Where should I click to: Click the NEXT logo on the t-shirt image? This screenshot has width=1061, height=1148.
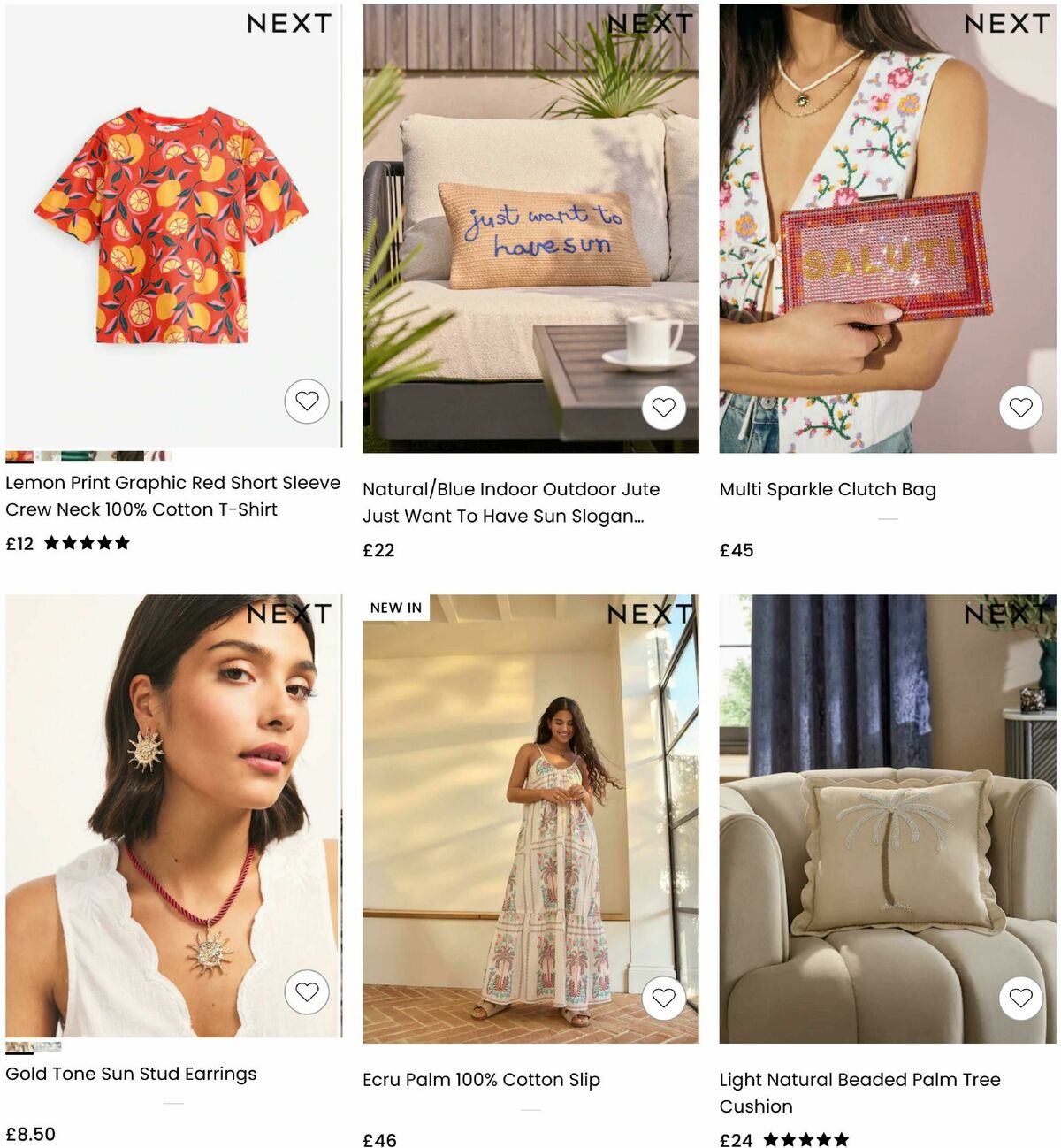click(290, 24)
